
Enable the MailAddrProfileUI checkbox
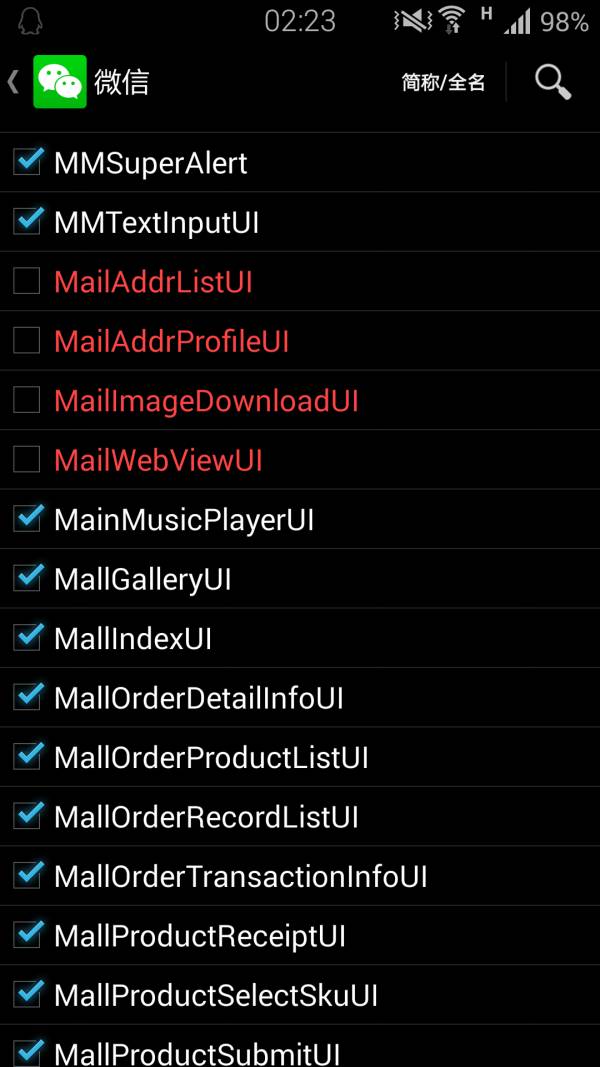[27, 340]
